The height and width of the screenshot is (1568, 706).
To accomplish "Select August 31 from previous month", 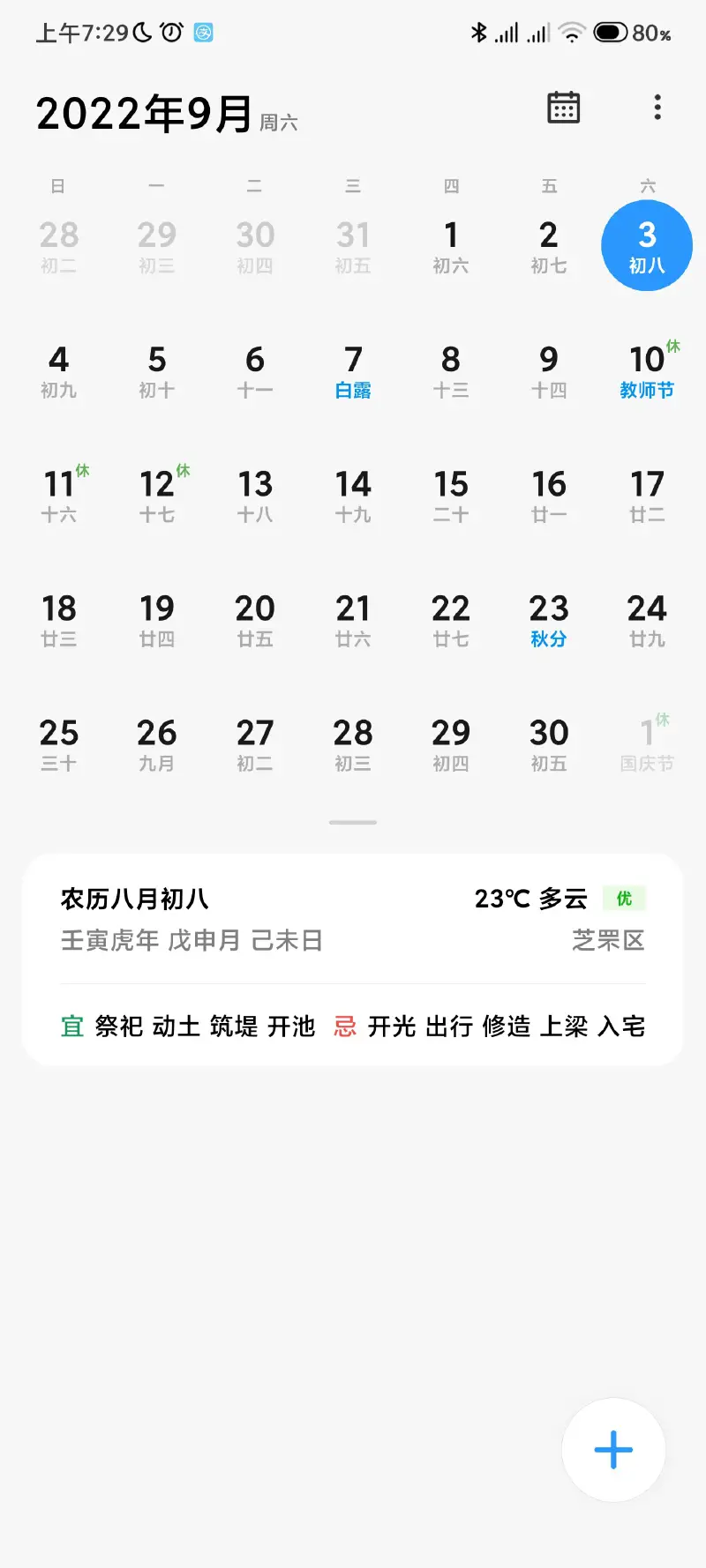I will point(353,247).
